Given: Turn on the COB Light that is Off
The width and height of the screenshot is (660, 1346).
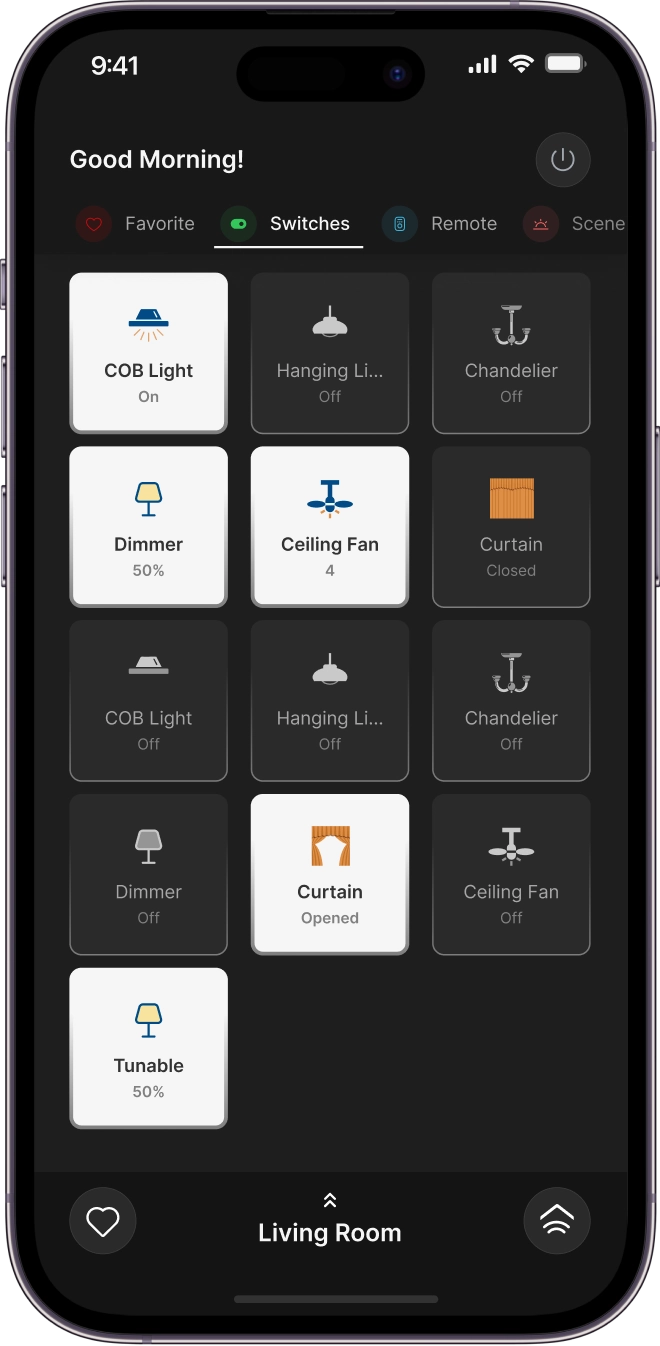Looking at the screenshot, I should [148, 700].
